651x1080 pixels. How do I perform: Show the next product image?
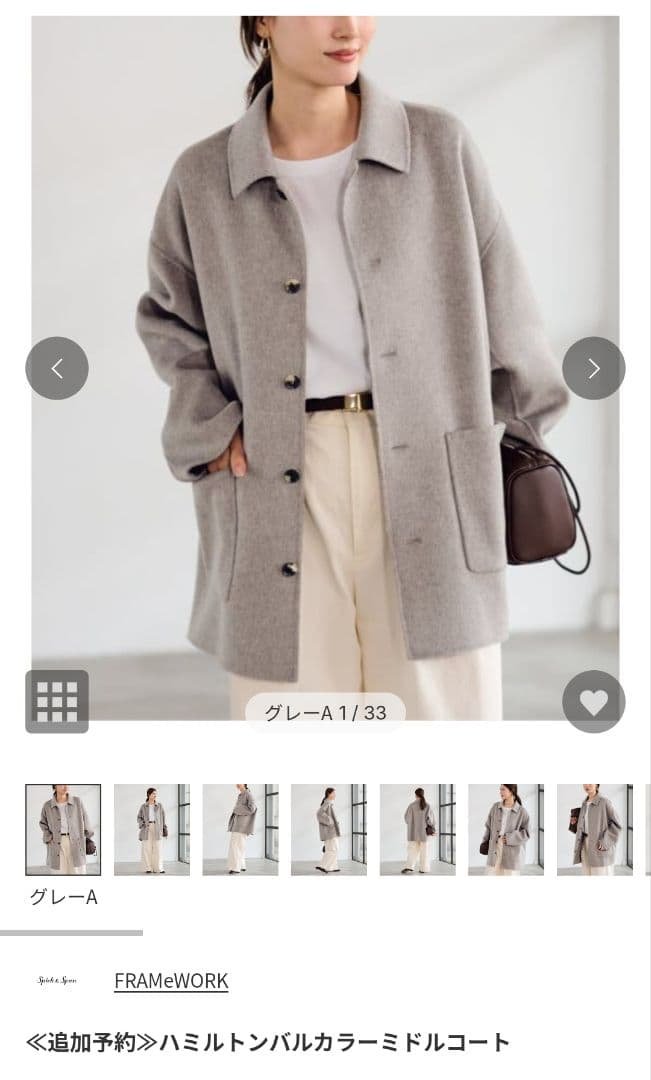pyautogui.click(x=593, y=368)
